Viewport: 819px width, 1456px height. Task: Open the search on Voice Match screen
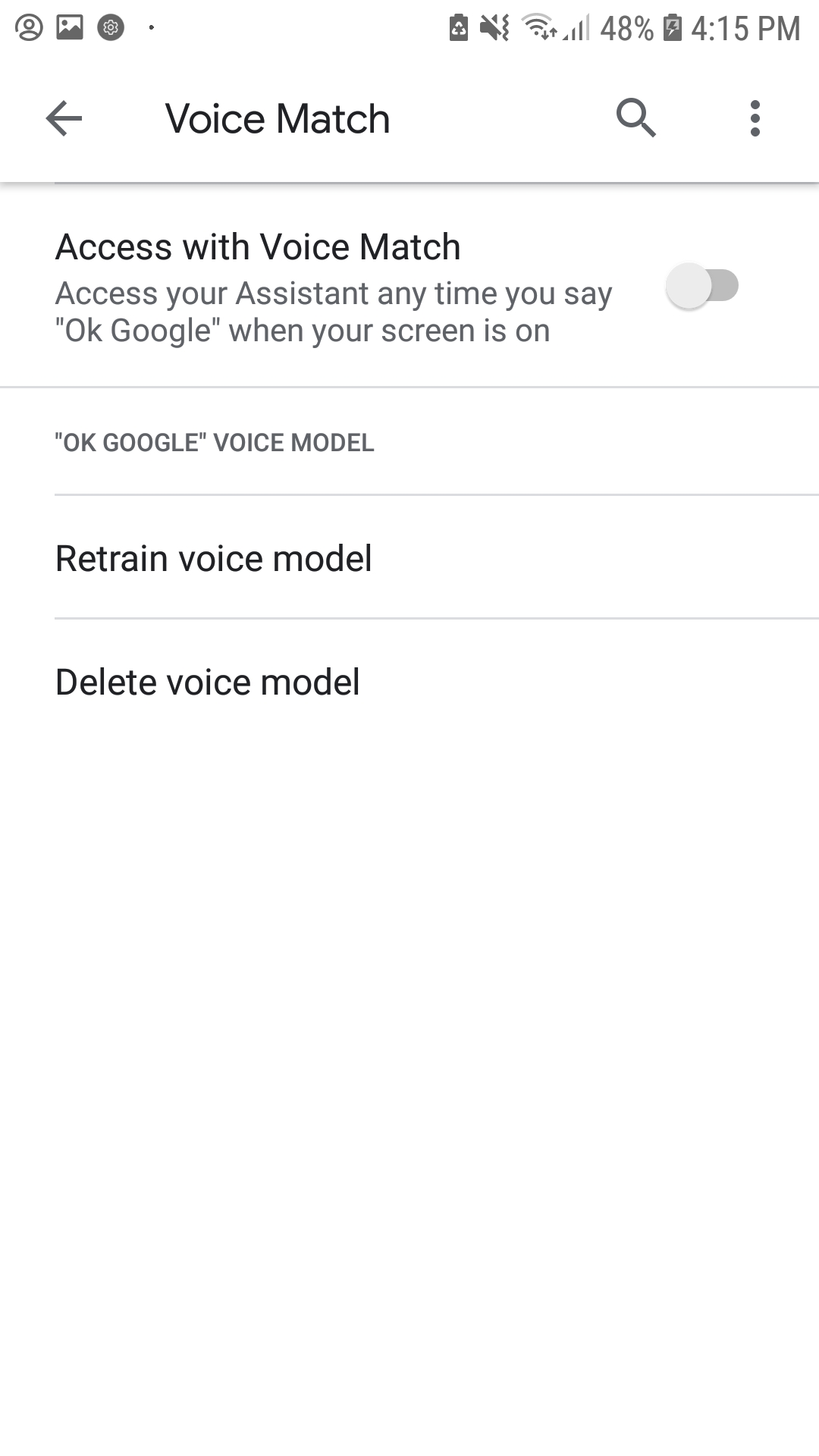tap(635, 118)
